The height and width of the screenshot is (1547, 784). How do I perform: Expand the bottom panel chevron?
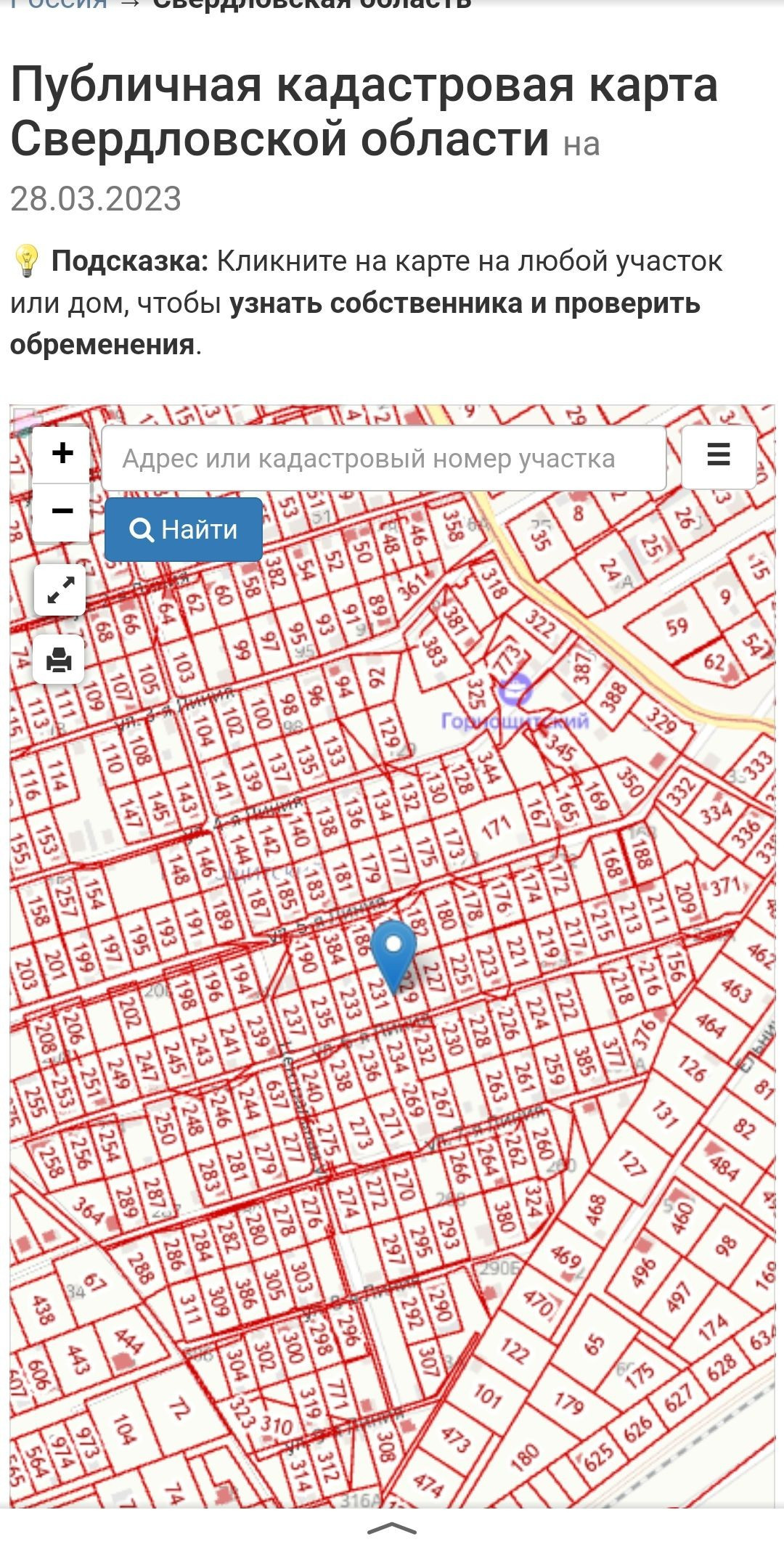(x=392, y=1527)
